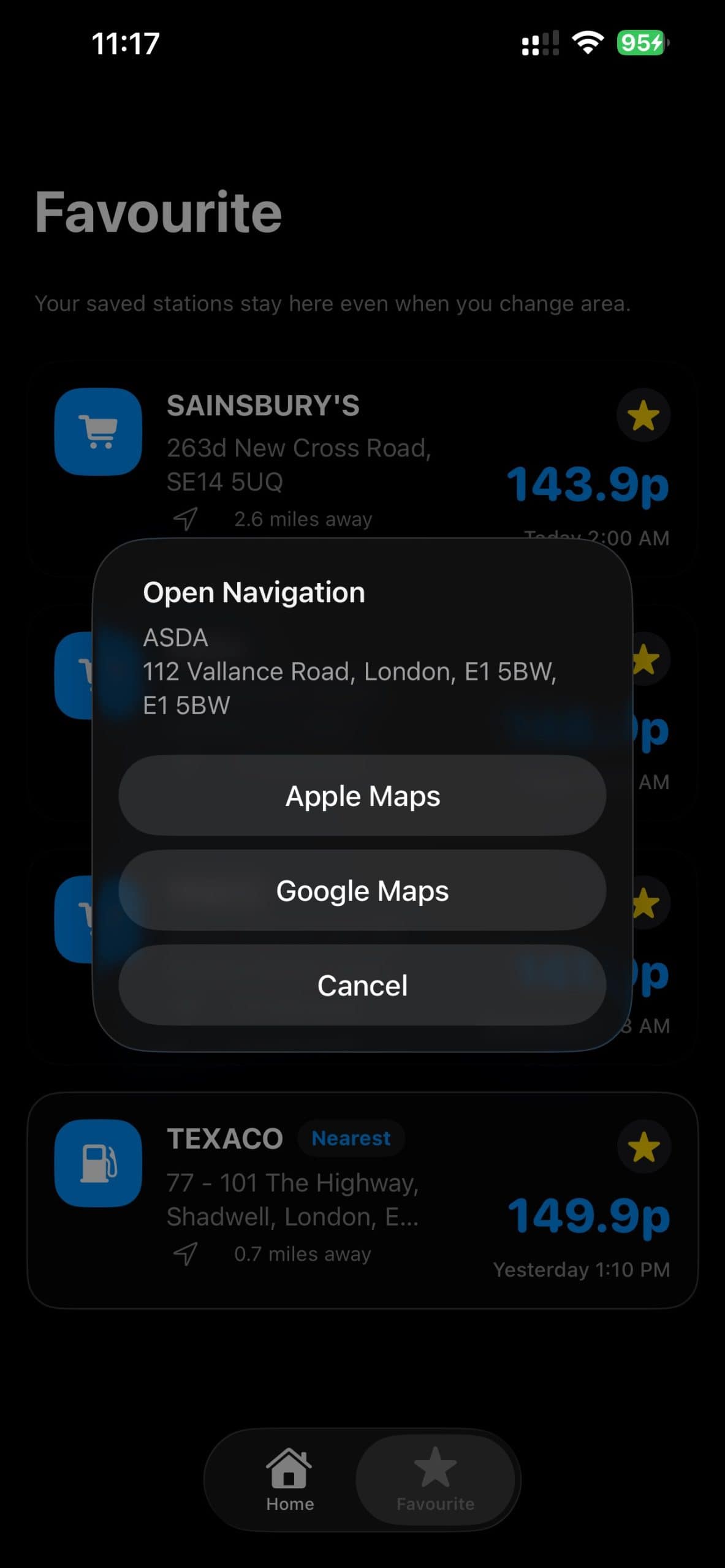
Task: Tap the Nearest badge next to Texaco
Action: point(351,1138)
